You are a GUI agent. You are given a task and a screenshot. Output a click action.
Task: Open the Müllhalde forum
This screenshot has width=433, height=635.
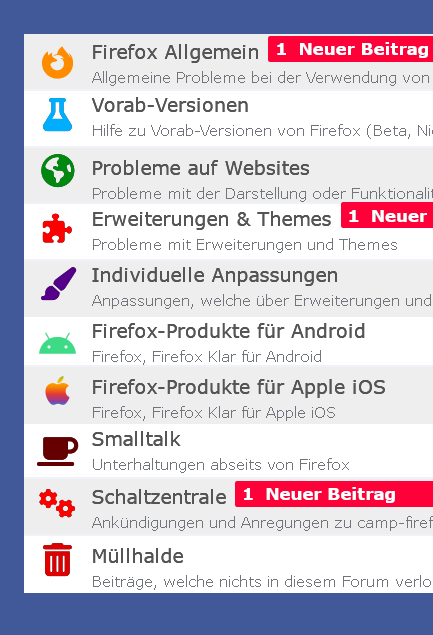click(138, 556)
